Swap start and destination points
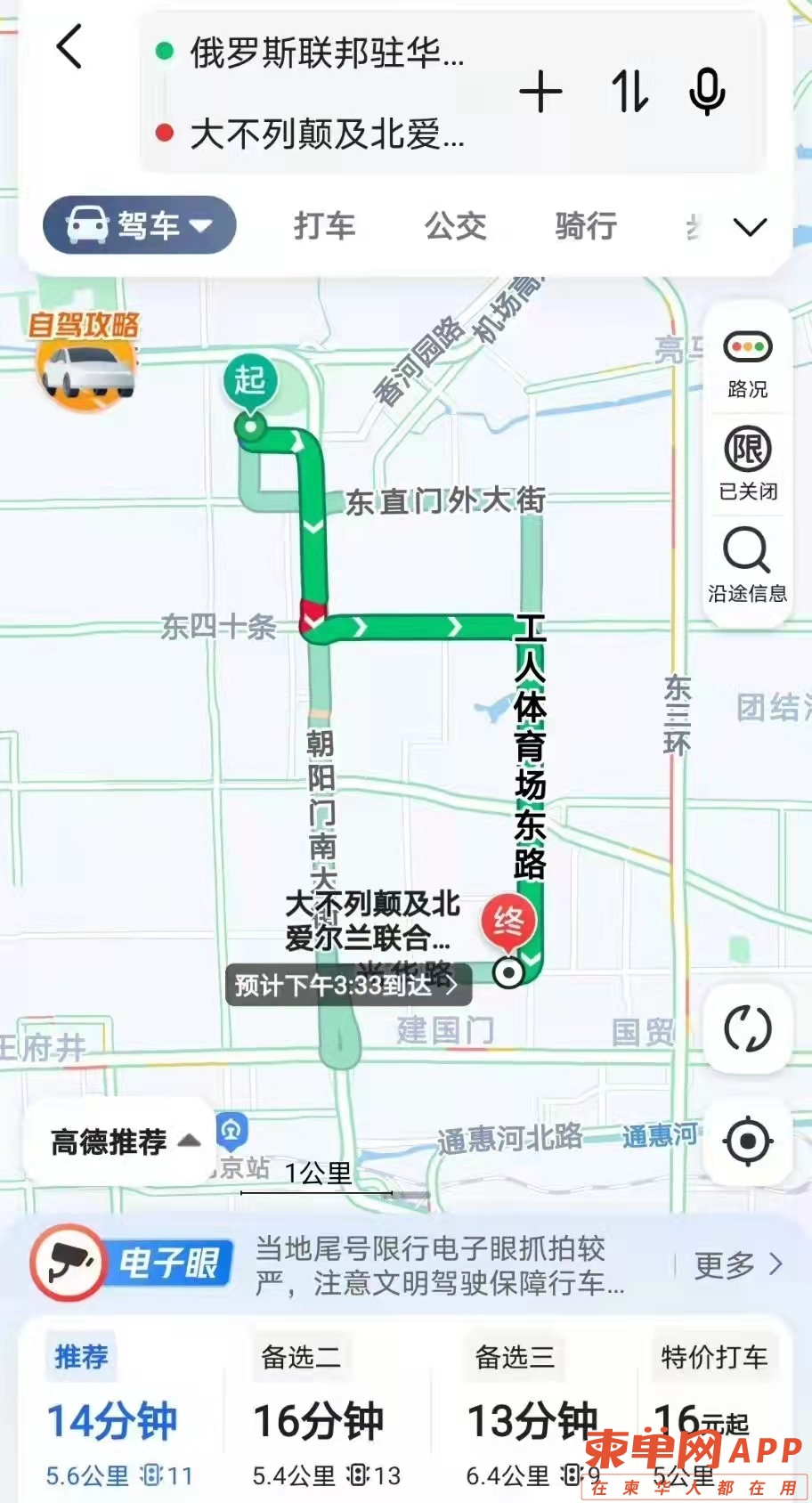812x1503 pixels. pyautogui.click(x=629, y=93)
